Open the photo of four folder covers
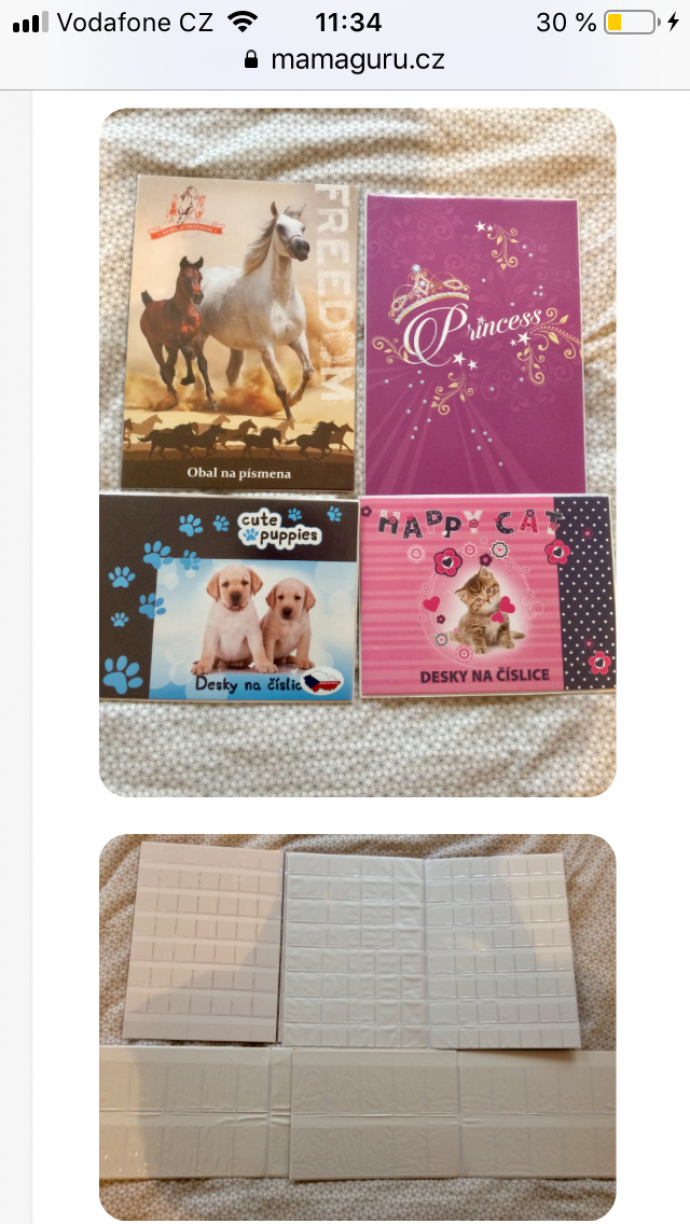The height and width of the screenshot is (1224, 690). click(357, 452)
